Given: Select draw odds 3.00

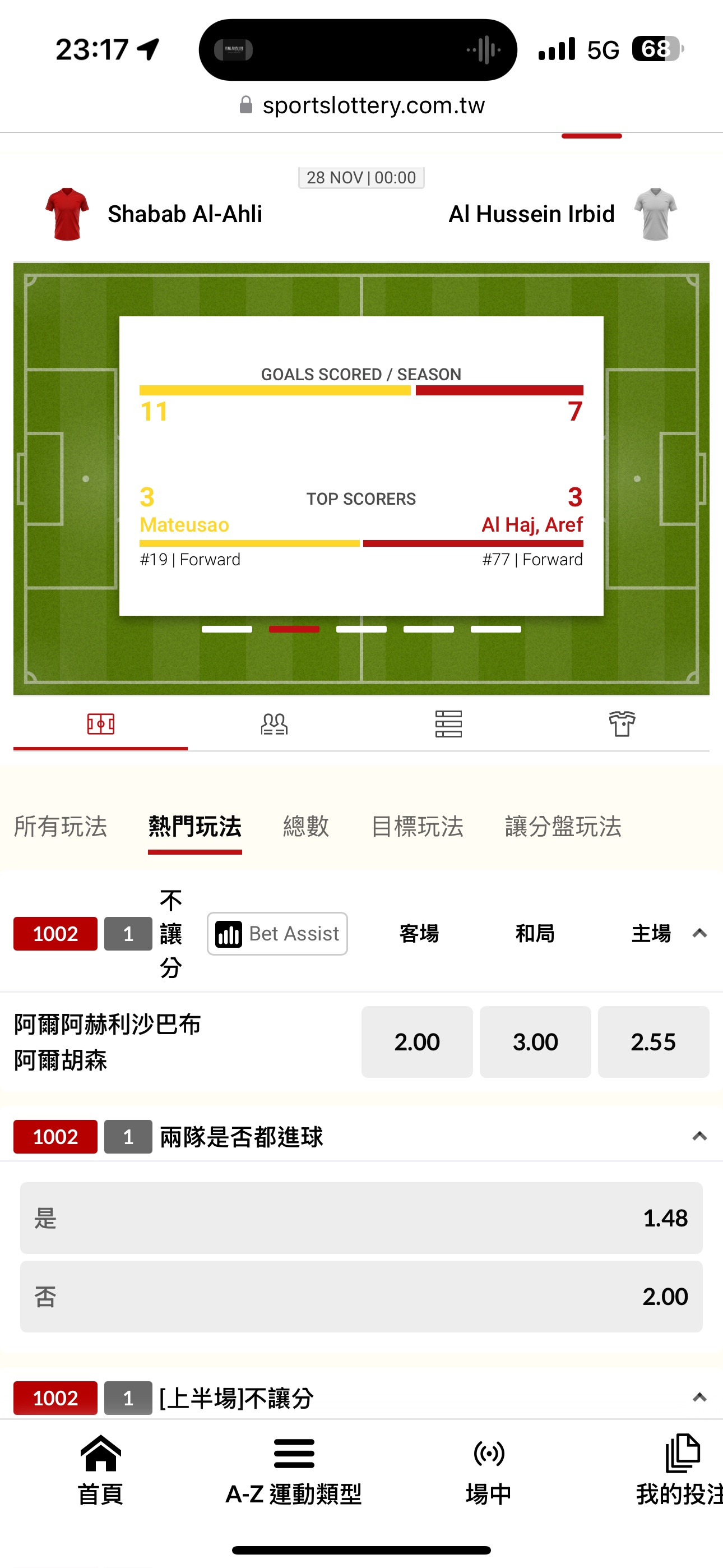Looking at the screenshot, I should tap(535, 1041).
